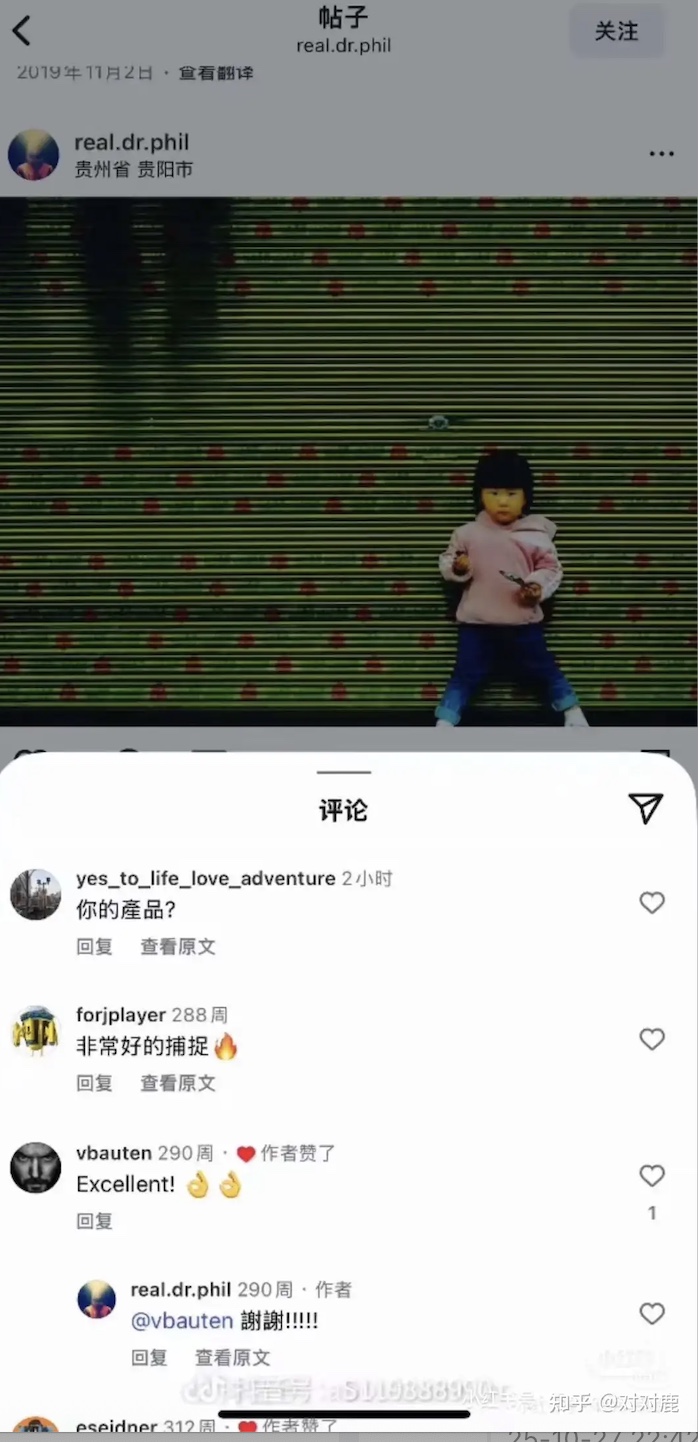The width and height of the screenshot is (698, 1442).
Task: Tap the 关注 follow button
Action: (616, 32)
